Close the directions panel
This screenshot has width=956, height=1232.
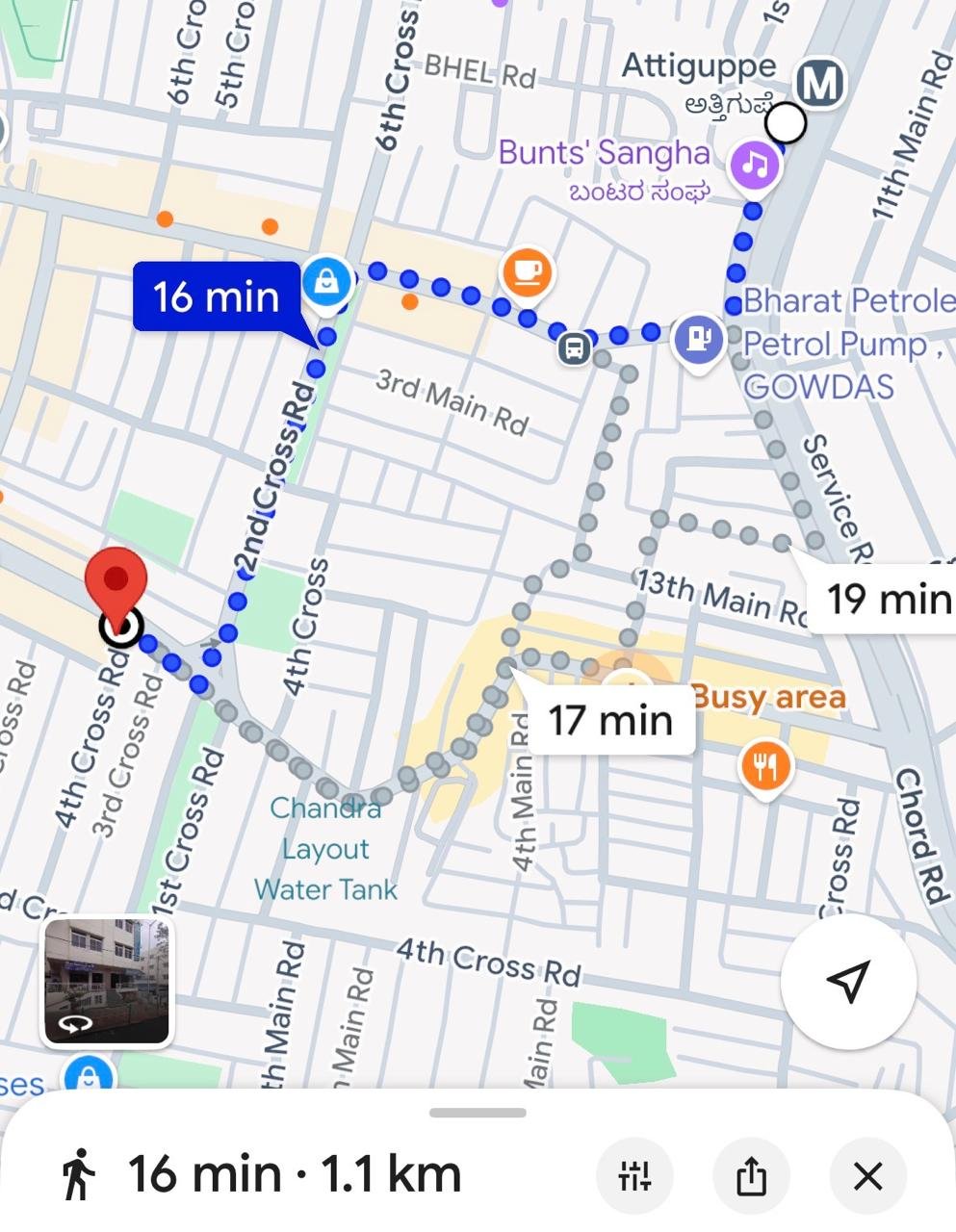pos(867,1175)
